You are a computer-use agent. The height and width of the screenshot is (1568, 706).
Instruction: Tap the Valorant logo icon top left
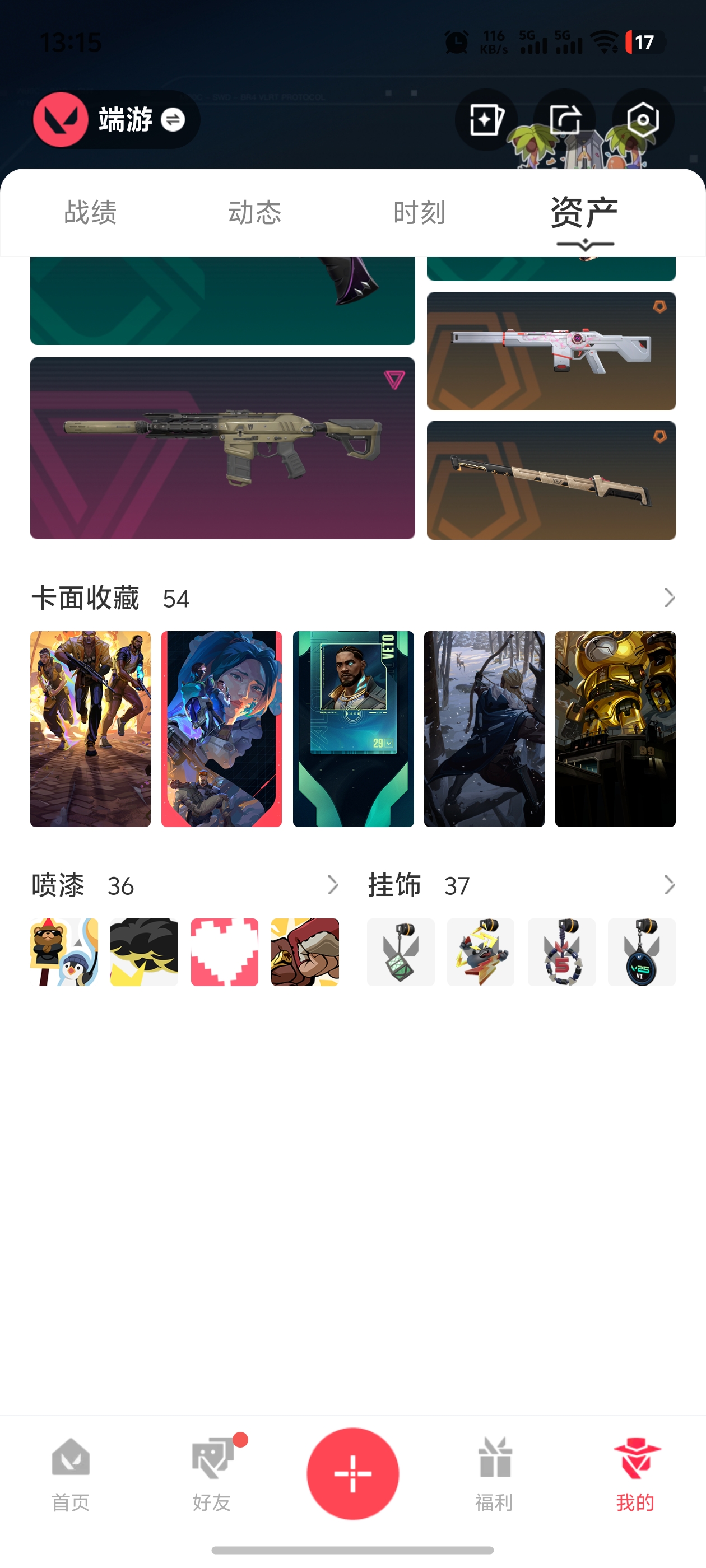pyautogui.click(x=62, y=120)
